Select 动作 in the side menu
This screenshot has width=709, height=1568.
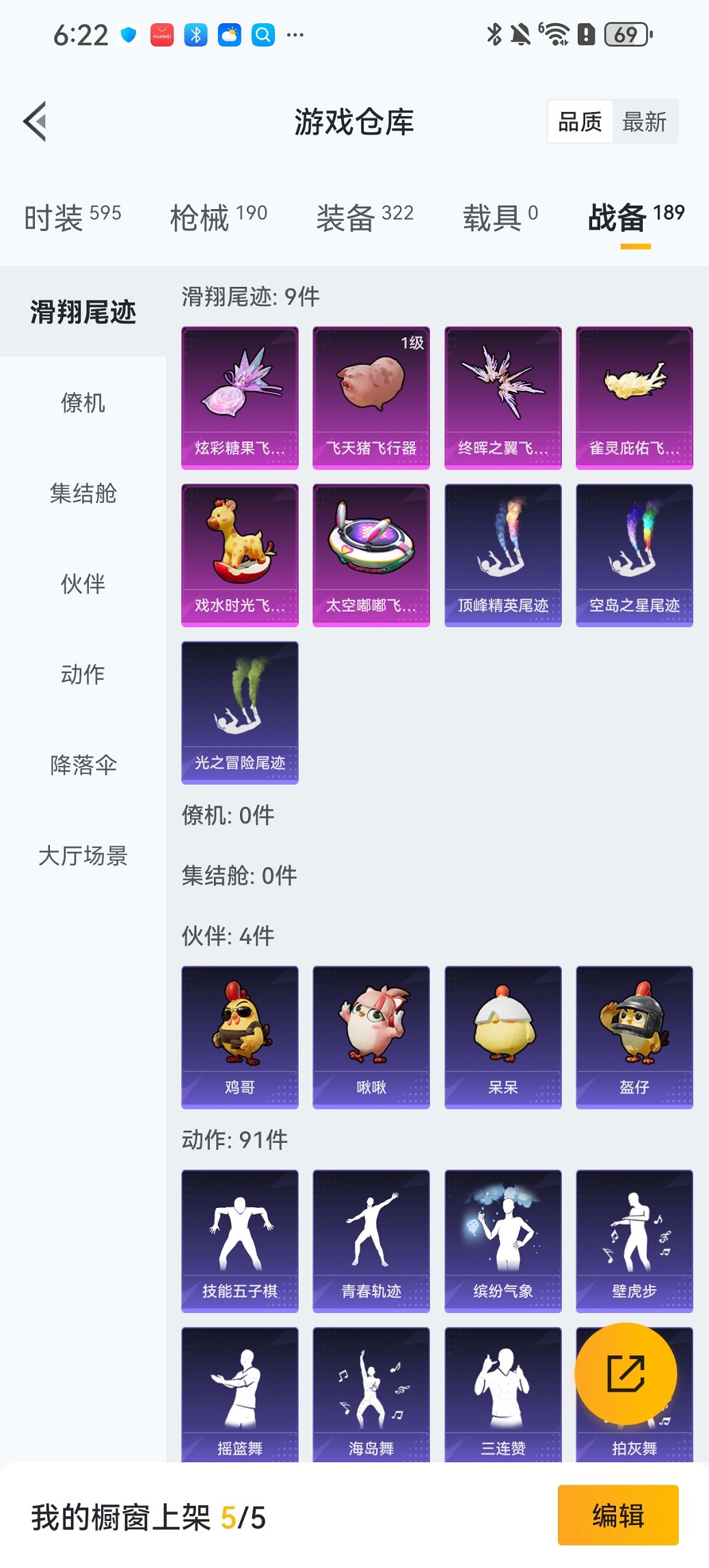tap(83, 674)
